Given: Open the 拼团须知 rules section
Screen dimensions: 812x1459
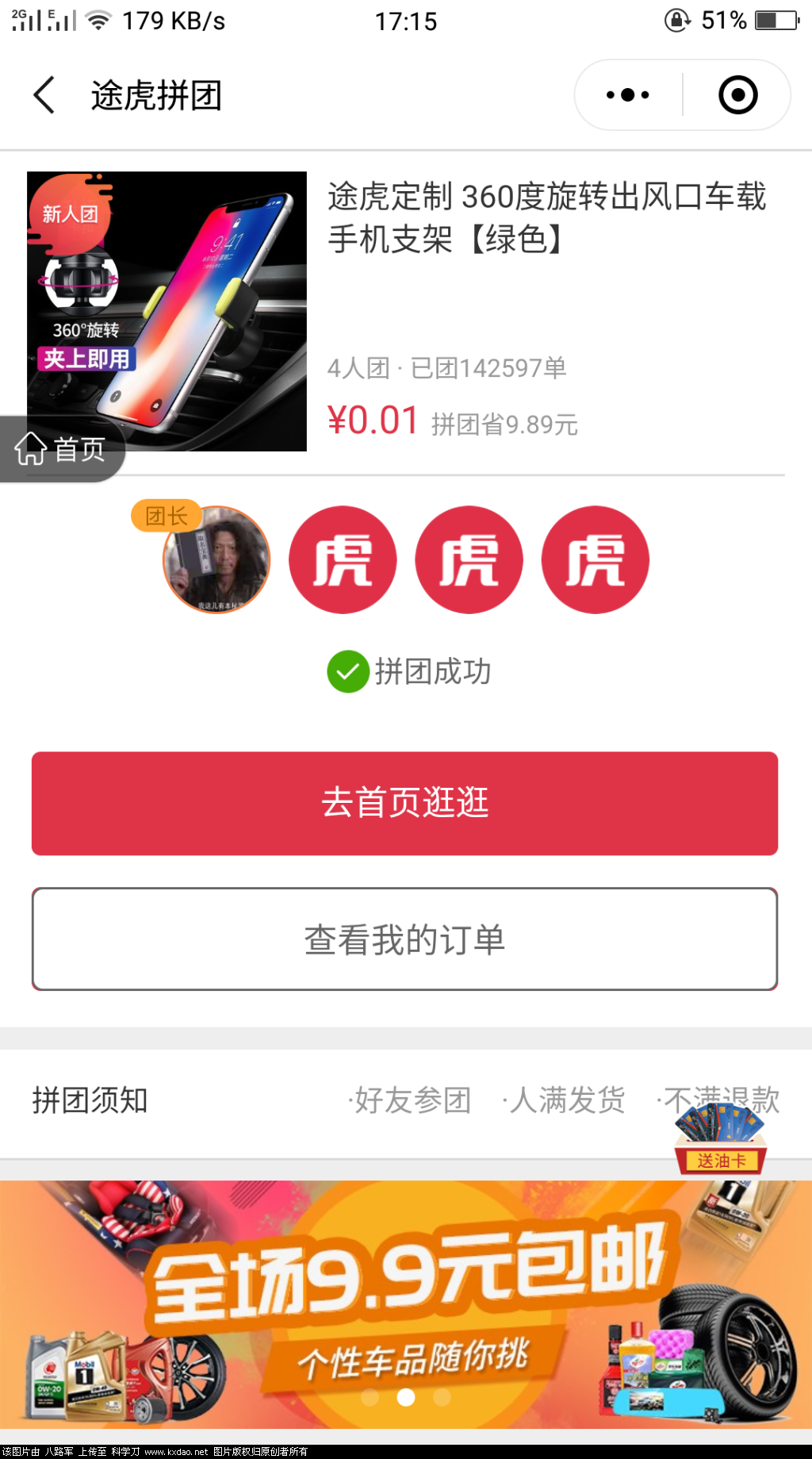Looking at the screenshot, I should click(90, 1100).
